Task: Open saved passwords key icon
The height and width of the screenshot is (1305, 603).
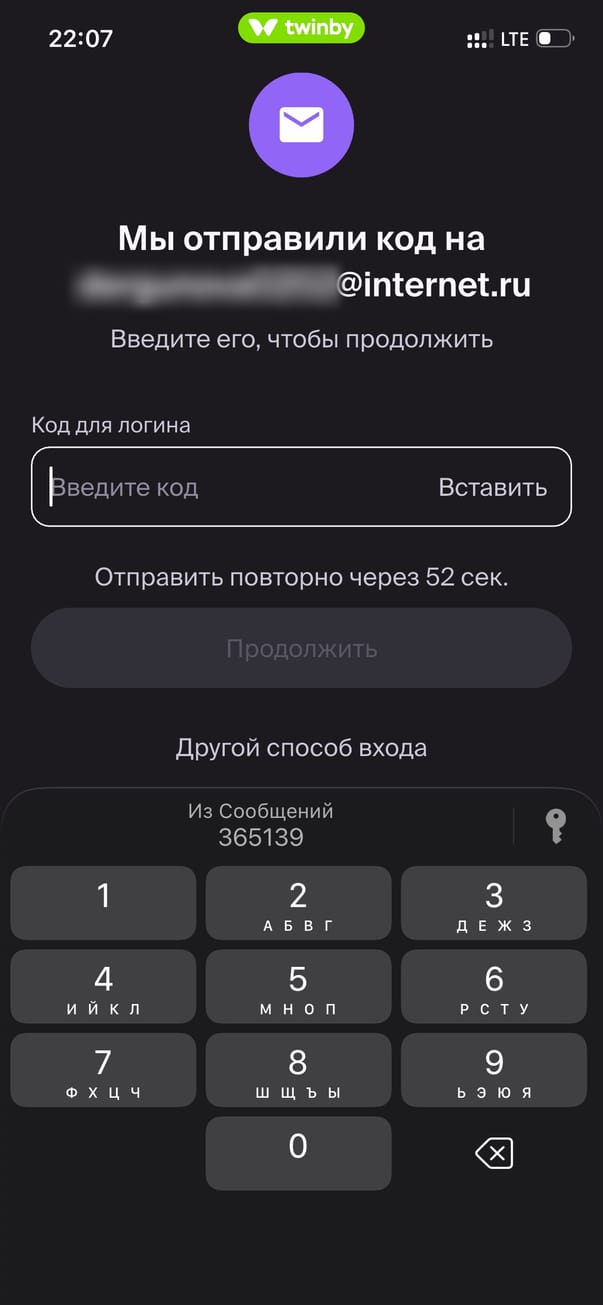Action: pyautogui.click(x=555, y=826)
